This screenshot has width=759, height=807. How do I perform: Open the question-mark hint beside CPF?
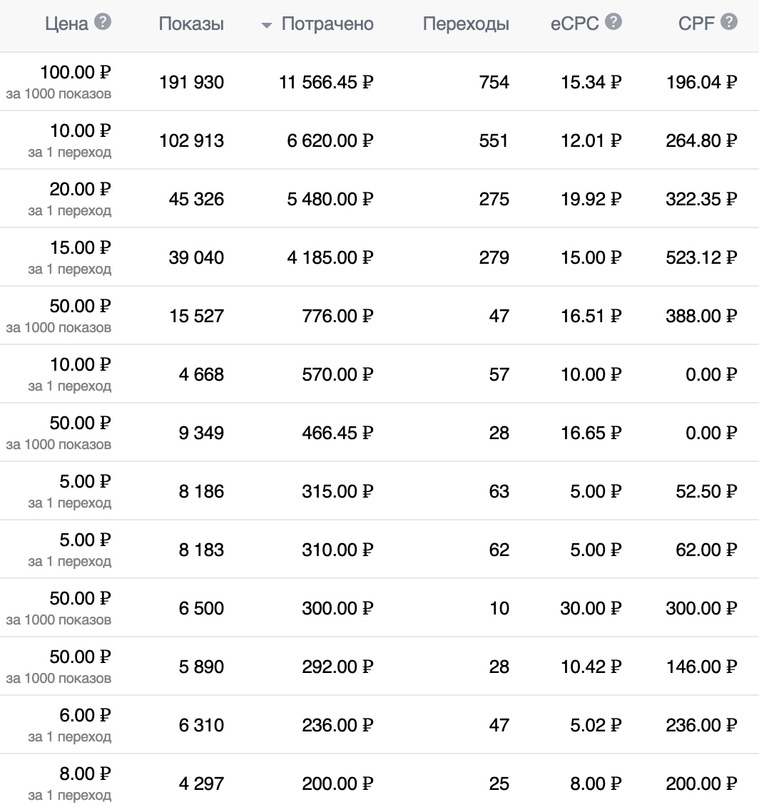729,22
